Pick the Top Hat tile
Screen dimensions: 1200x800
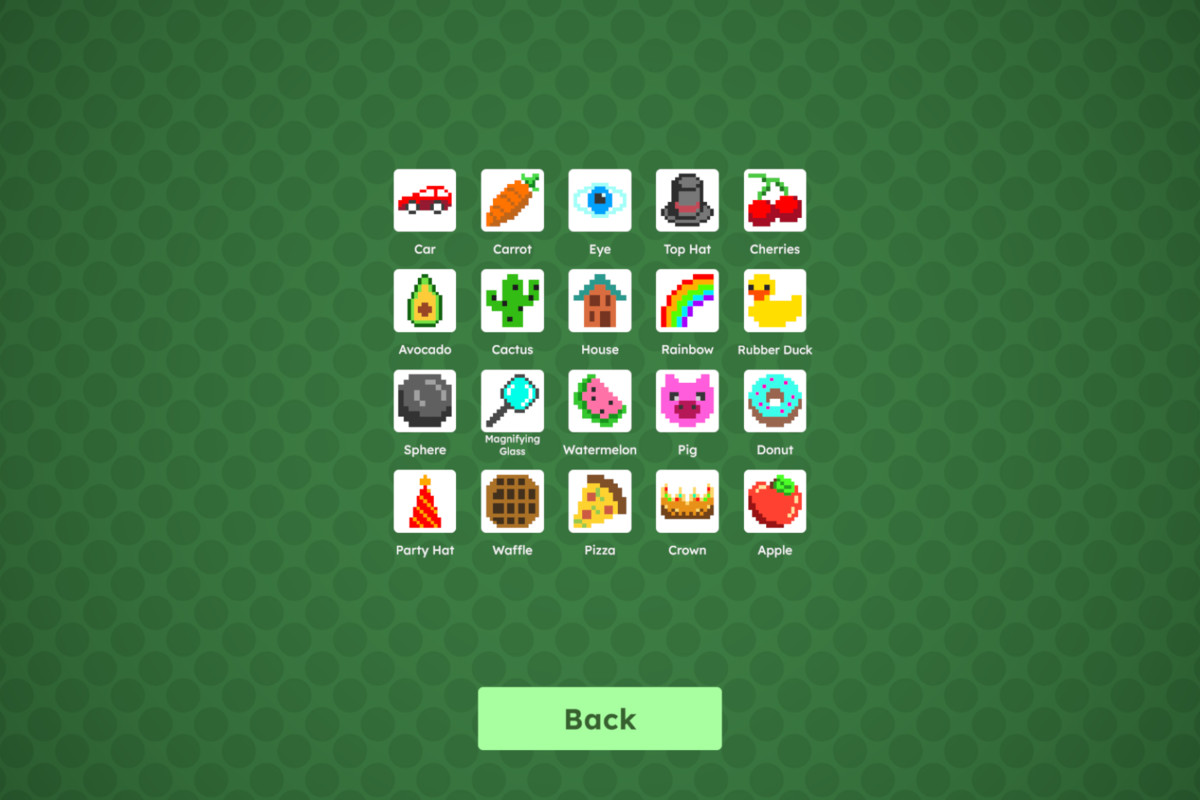687,200
